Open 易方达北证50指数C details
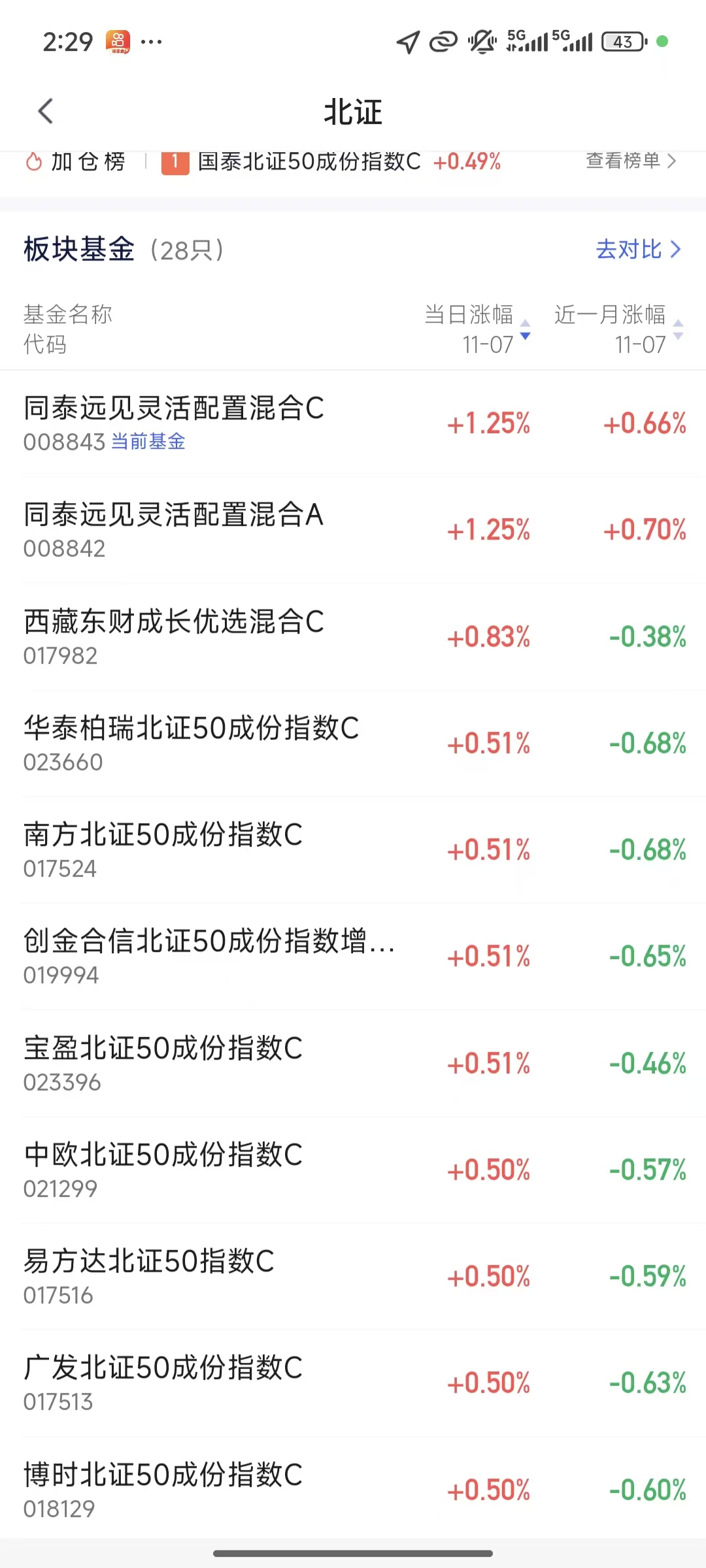706x1568 pixels. [x=149, y=1276]
